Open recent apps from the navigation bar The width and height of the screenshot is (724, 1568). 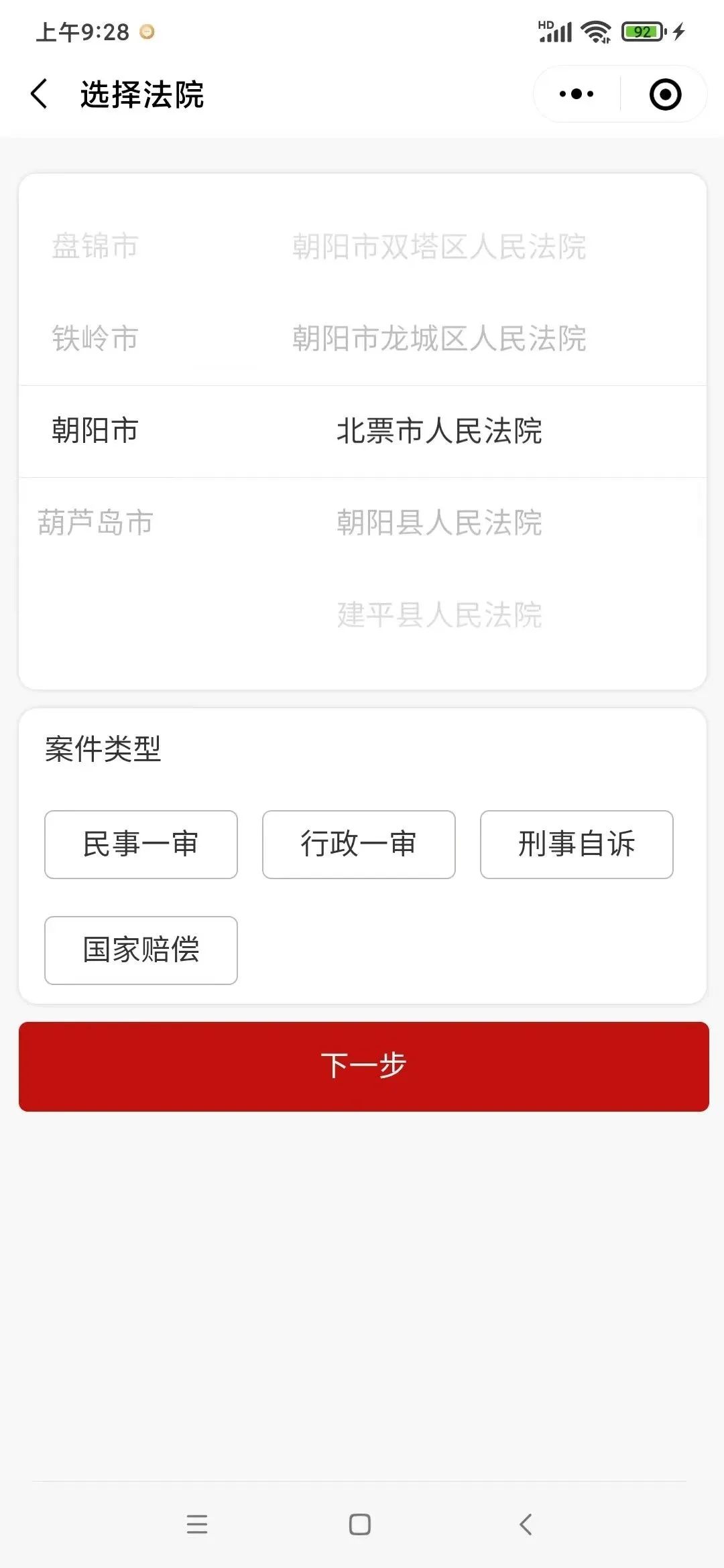(x=197, y=1524)
